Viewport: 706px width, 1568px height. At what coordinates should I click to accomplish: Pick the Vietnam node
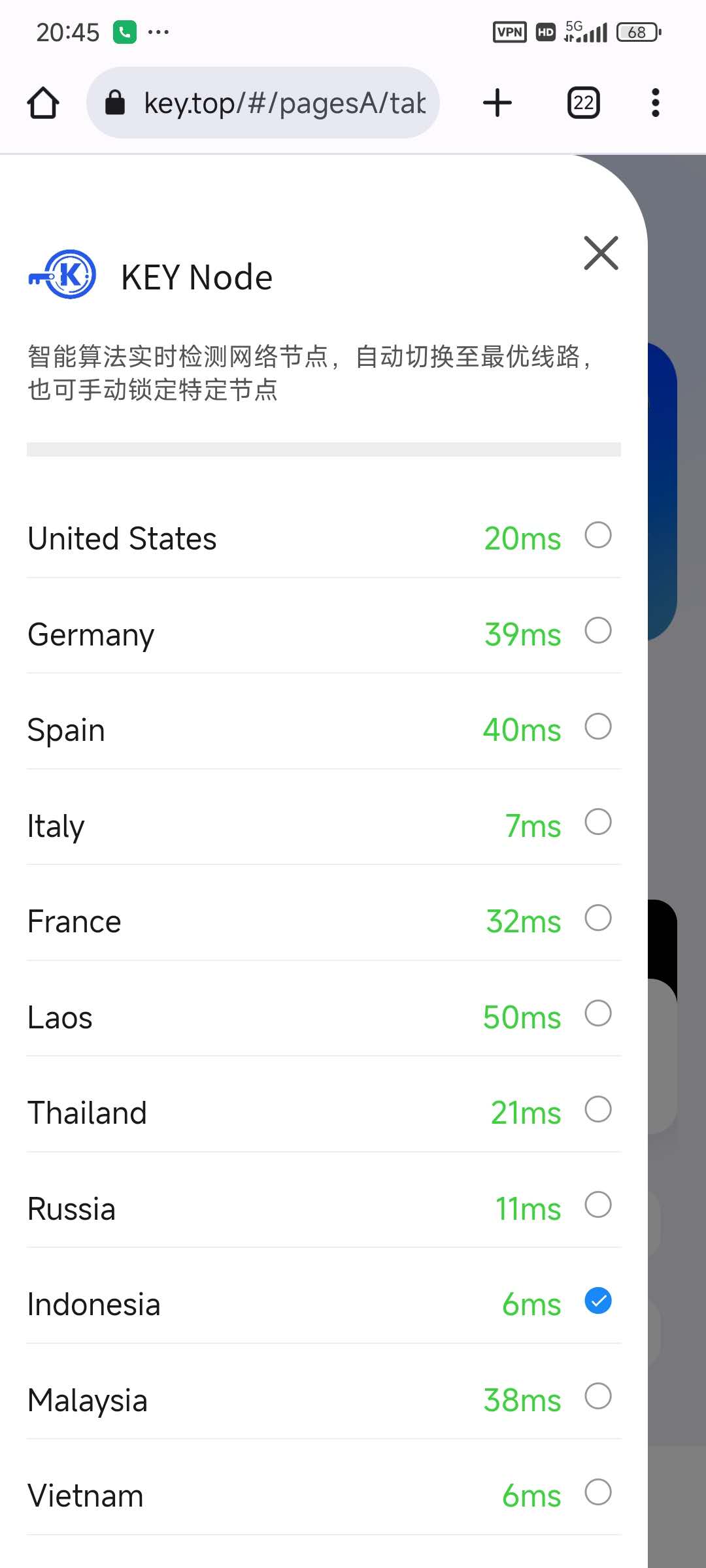tap(597, 1492)
